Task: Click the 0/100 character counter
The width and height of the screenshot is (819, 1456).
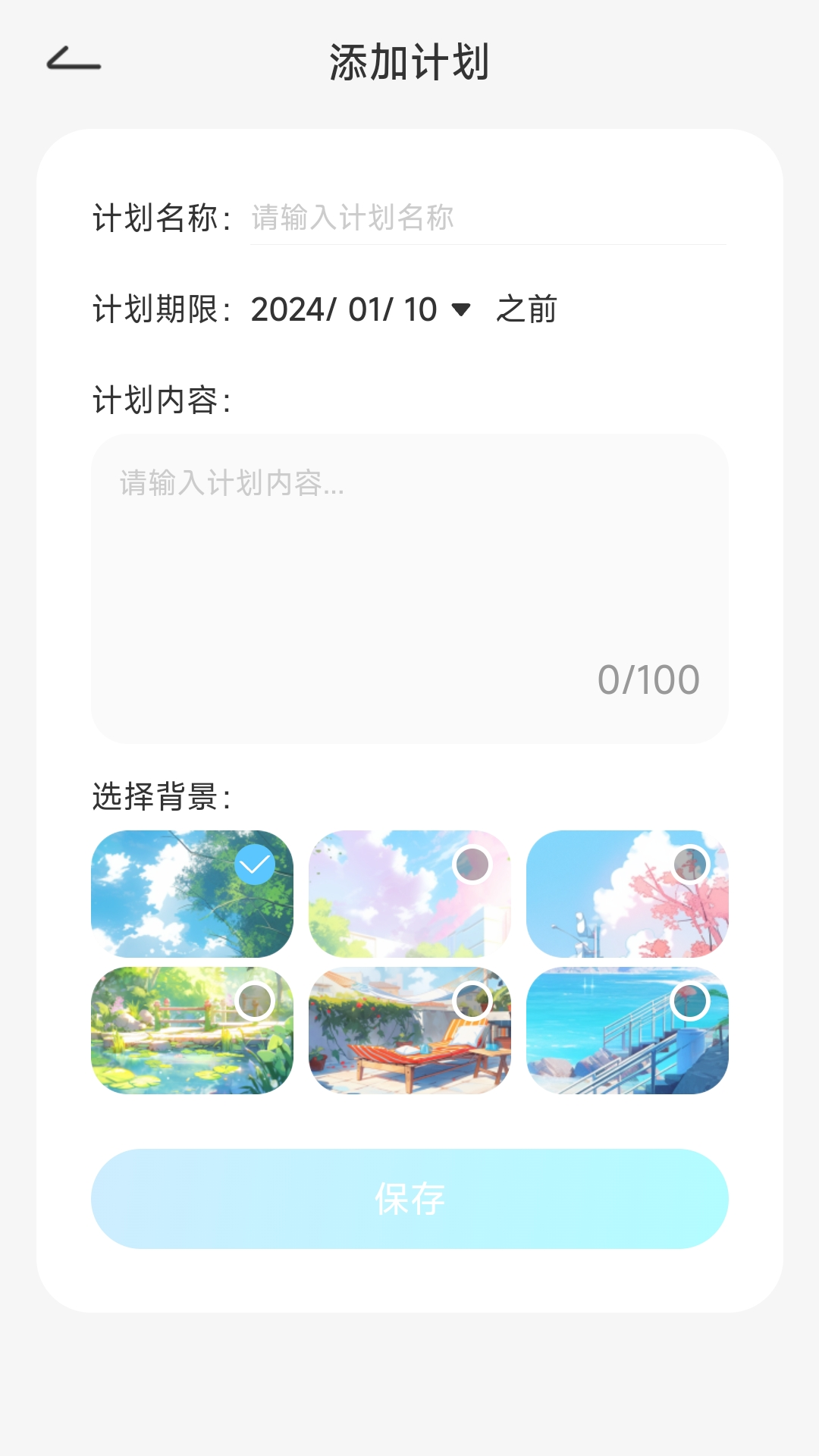Action: coord(648,680)
